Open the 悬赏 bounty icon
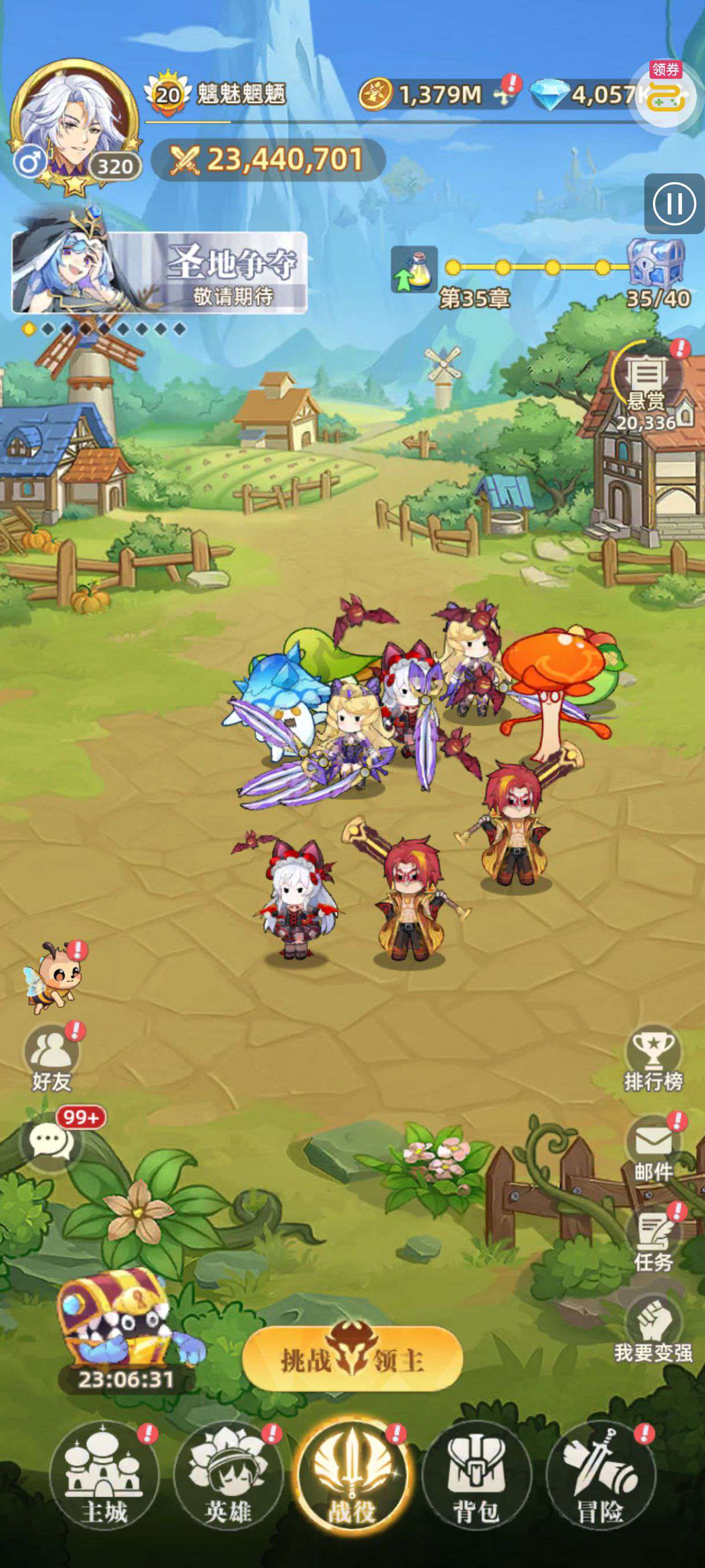The width and height of the screenshot is (705, 1568). 646,384
